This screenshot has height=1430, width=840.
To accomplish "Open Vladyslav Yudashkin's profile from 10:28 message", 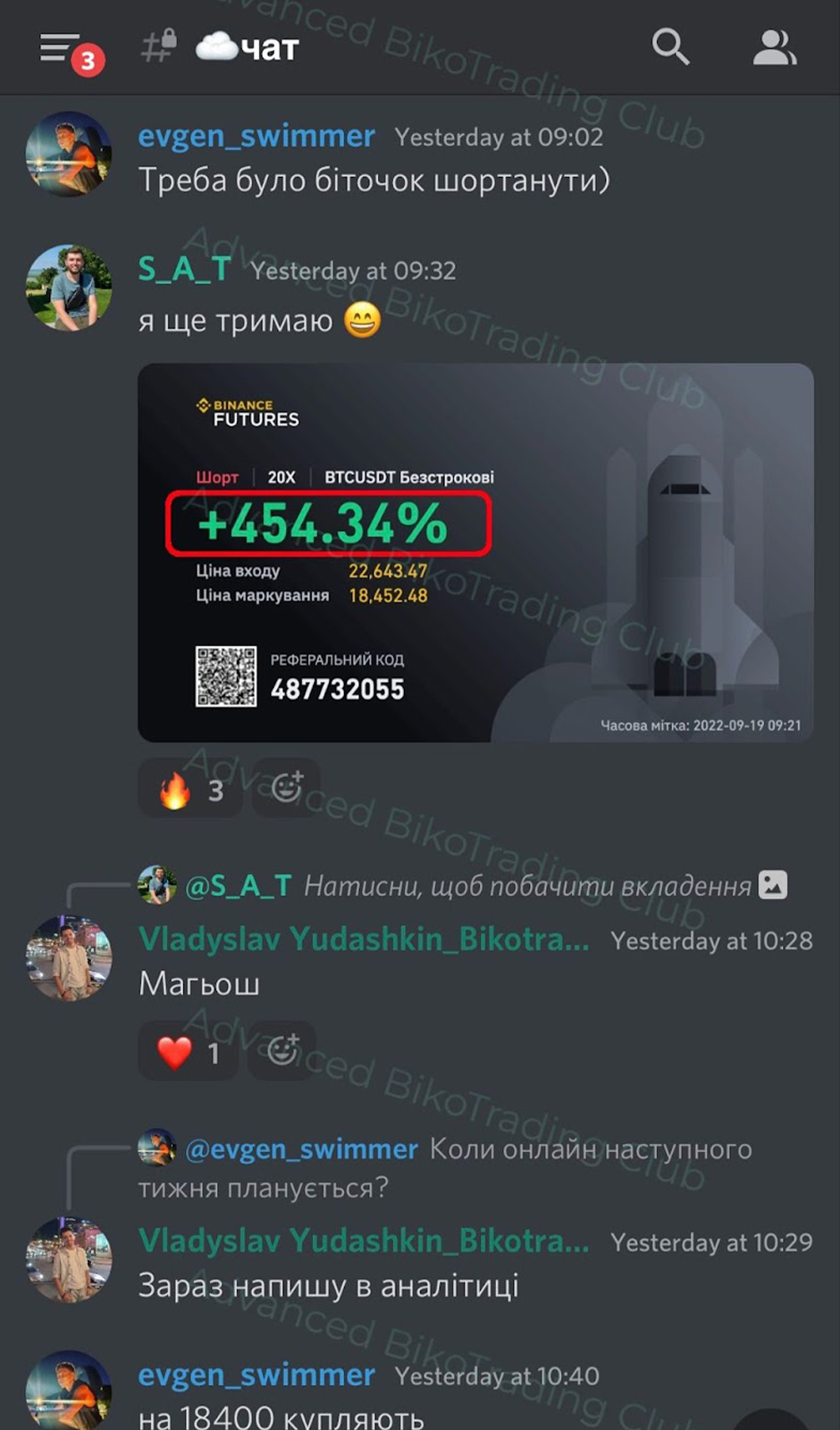I will coord(364,939).
